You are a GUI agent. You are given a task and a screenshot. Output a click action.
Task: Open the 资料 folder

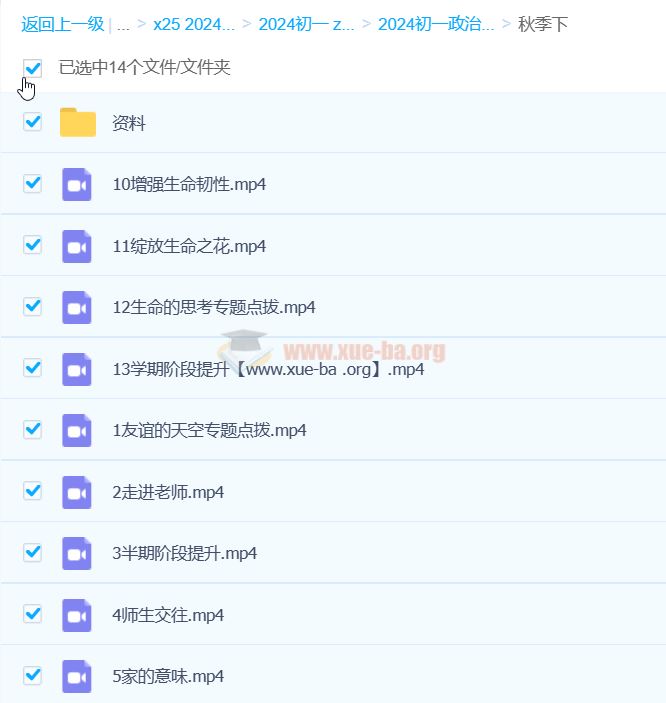click(x=129, y=123)
